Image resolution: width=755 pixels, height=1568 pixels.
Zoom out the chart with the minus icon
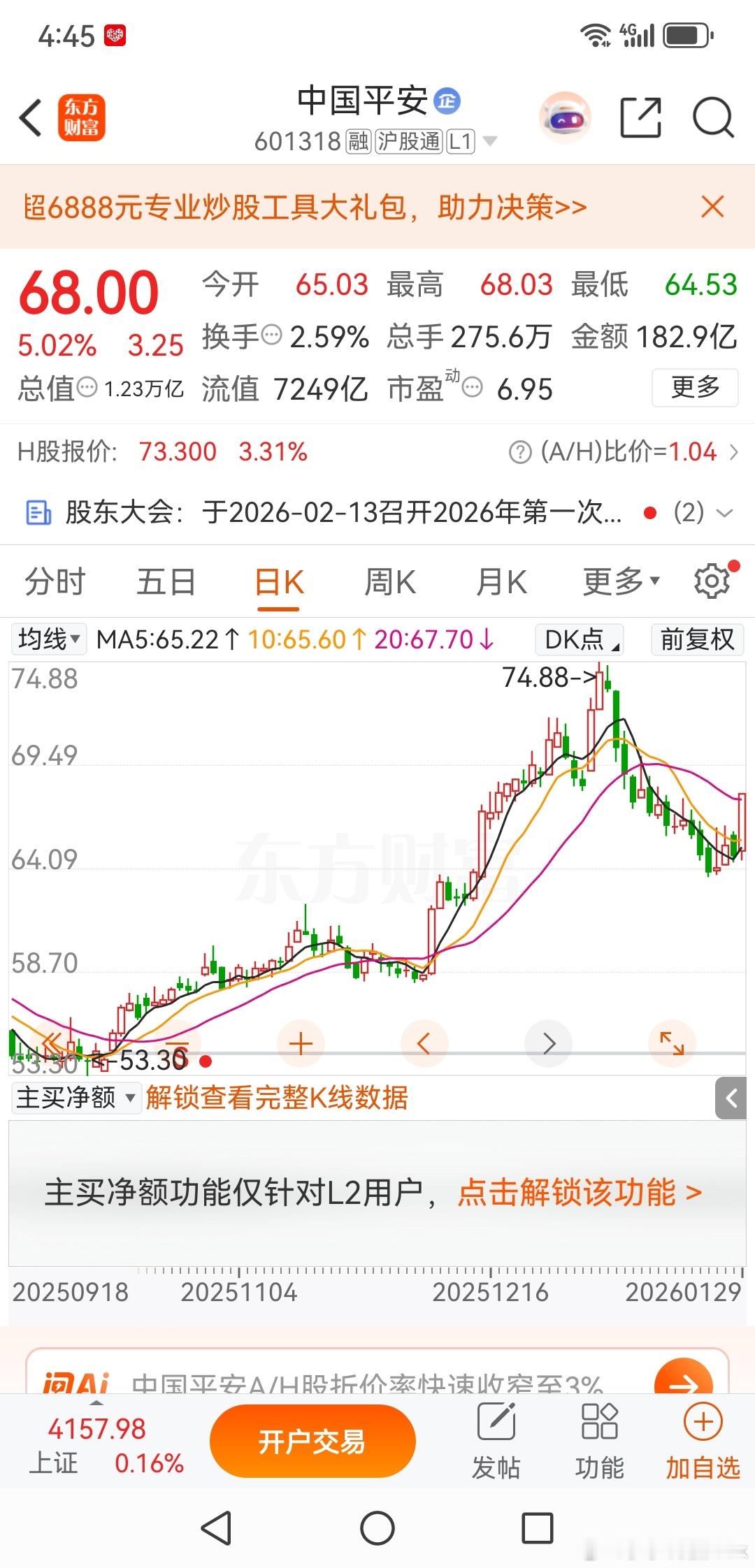click(177, 1043)
